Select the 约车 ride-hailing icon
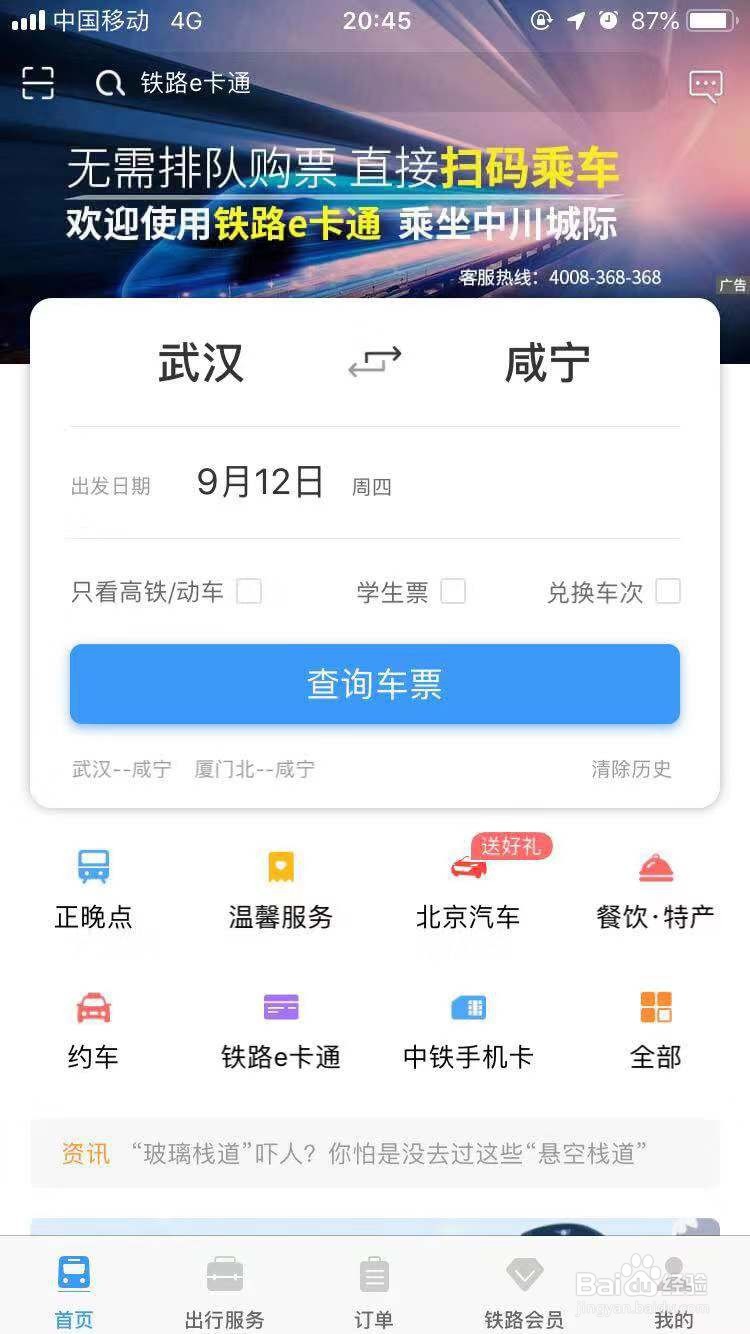Image resolution: width=750 pixels, height=1334 pixels. pos(93,1025)
